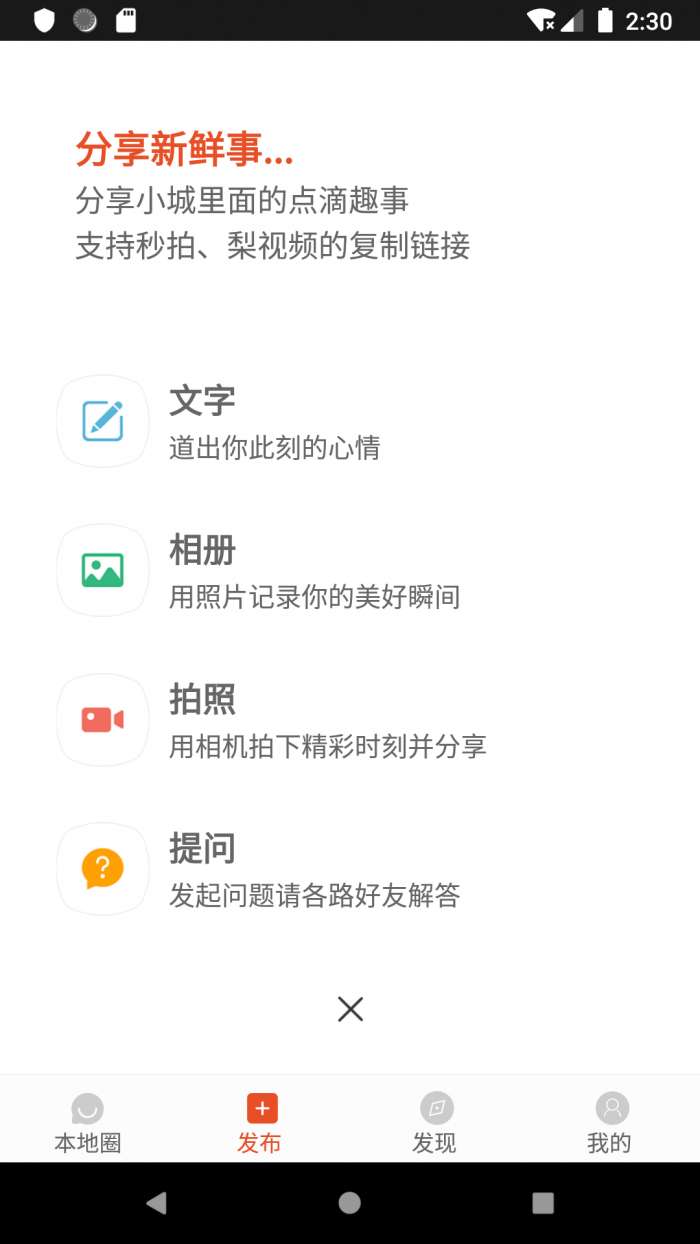Go to the 发现 tab
The image size is (700, 1244).
435,1122
